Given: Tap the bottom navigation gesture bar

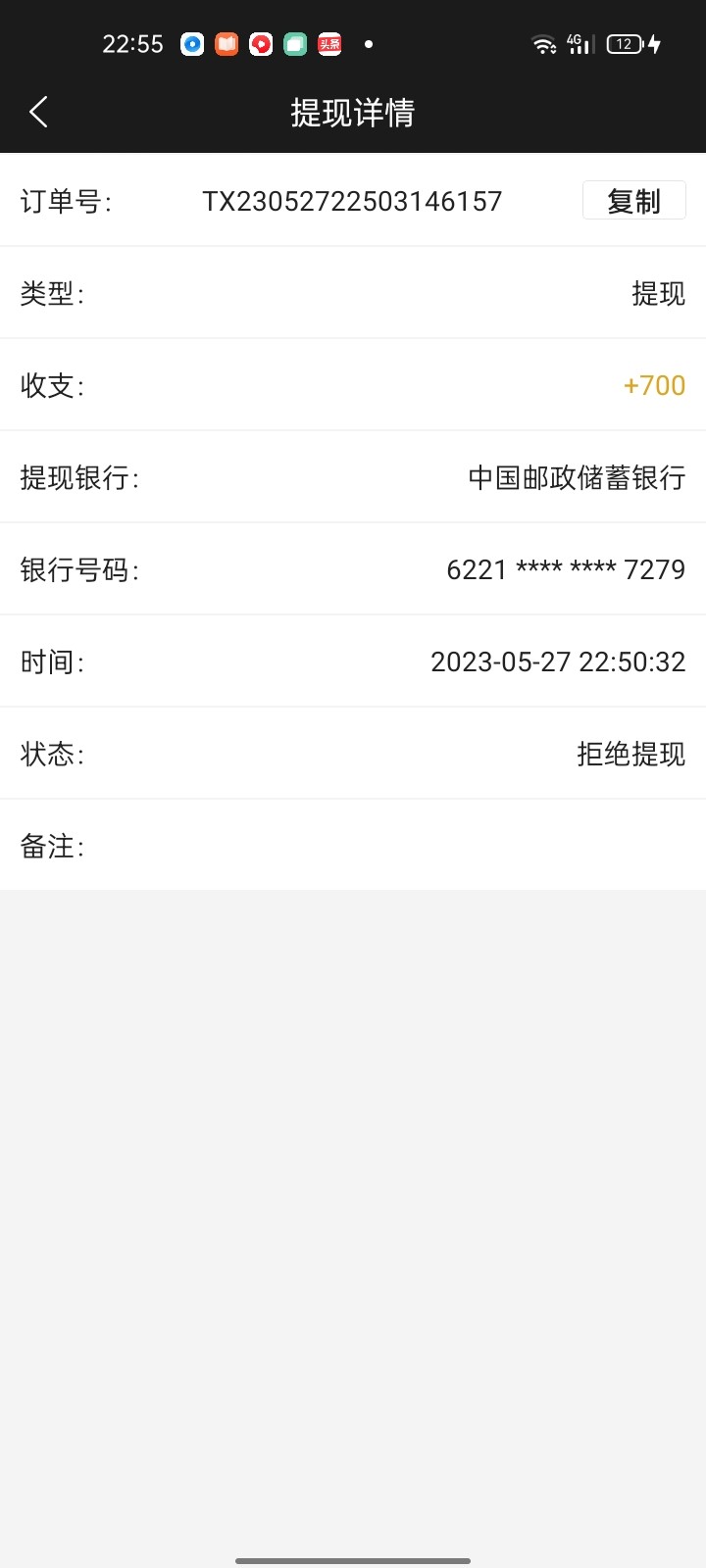Looking at the screenshot, I should coord(353,1556).
